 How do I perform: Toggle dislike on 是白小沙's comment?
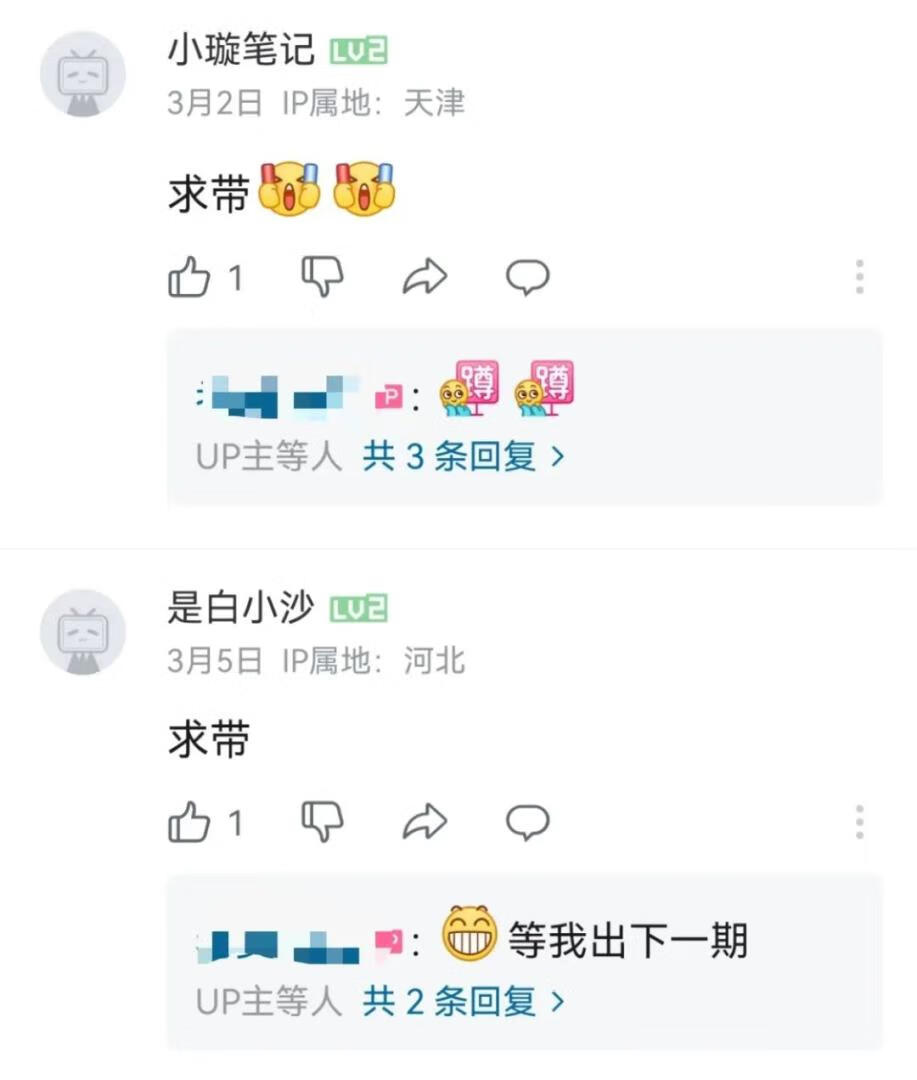pos(321,822)
